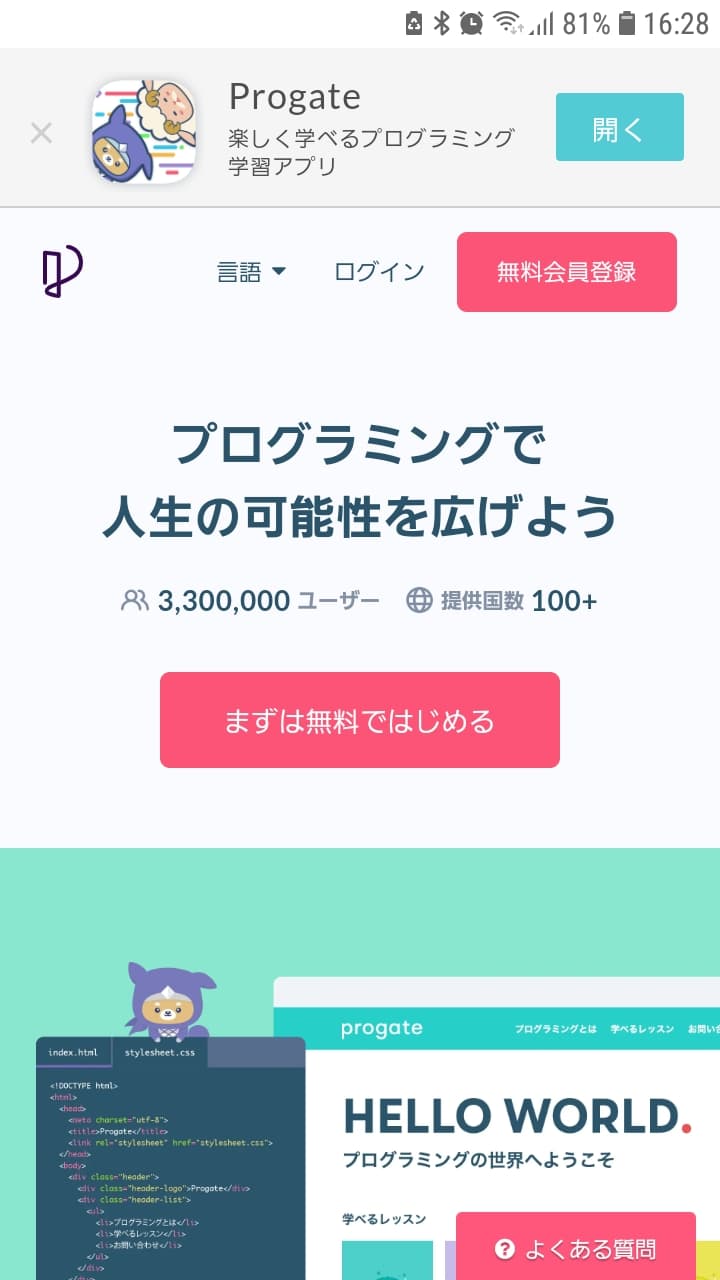Dismiss the app banner with the X
The image size is (720, 1280).
point(40,133)
